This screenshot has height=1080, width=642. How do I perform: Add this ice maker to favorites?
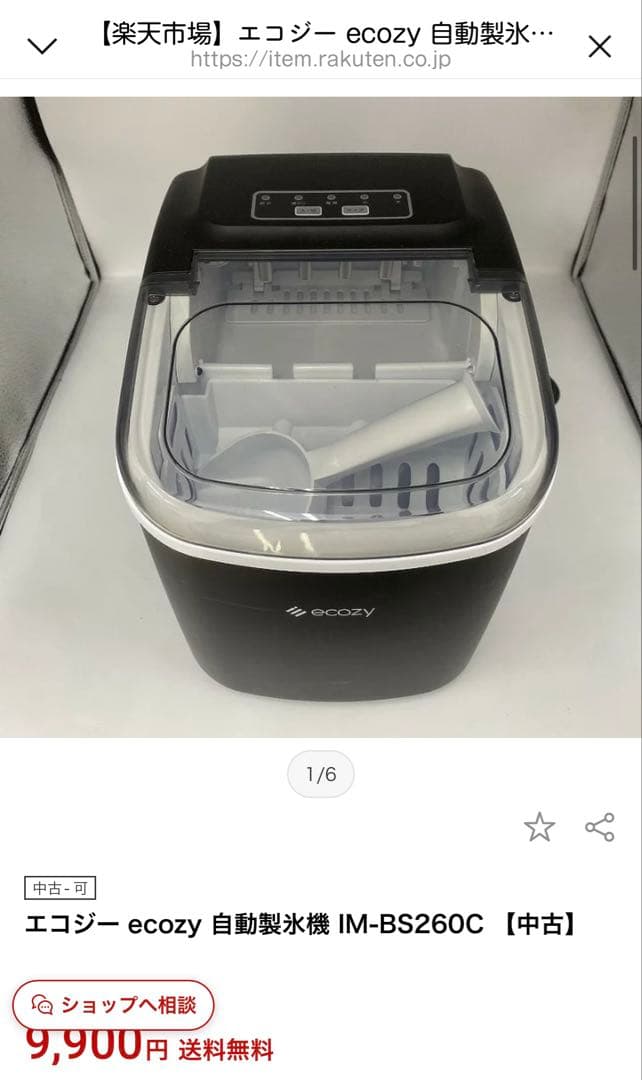pos(539,827)
